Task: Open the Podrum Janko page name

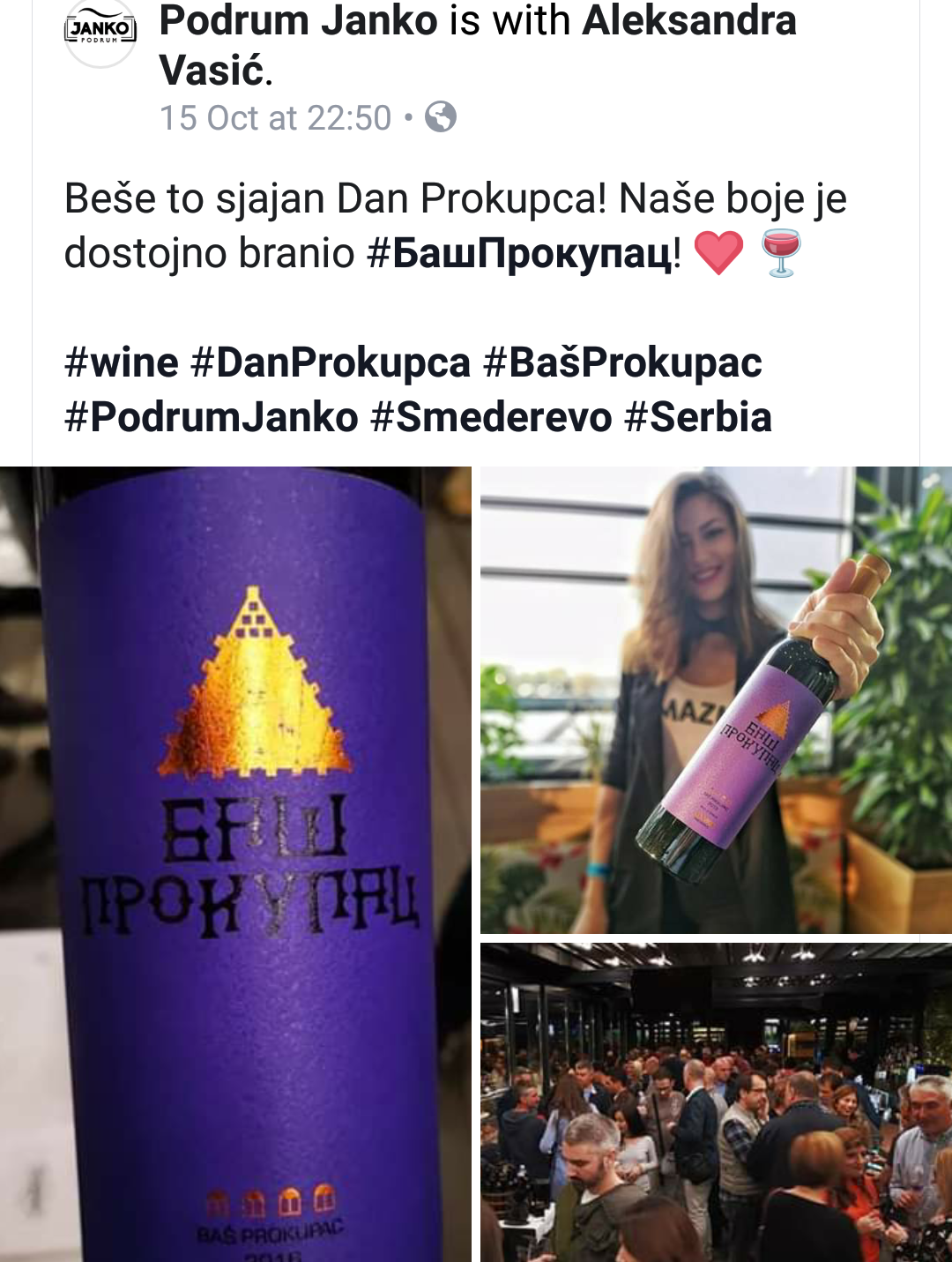Action: [x=298, y=21]
